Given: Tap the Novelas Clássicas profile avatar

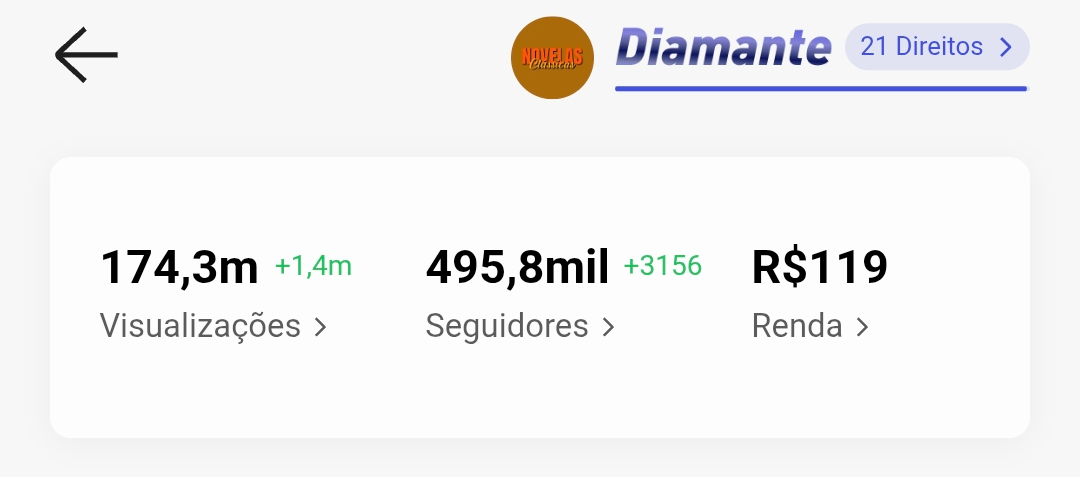Looking at the screenshot, I should point(552,58).
